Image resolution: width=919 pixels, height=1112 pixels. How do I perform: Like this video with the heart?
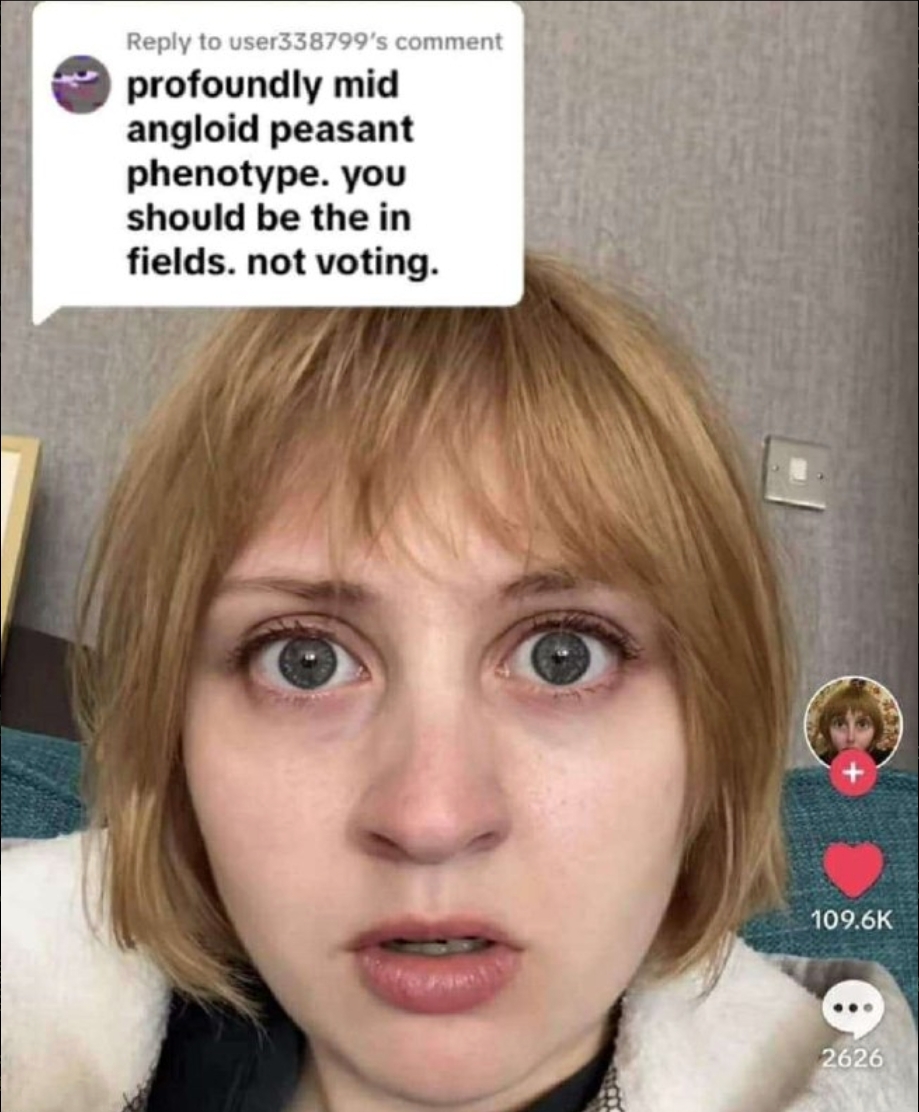[853, 869]
